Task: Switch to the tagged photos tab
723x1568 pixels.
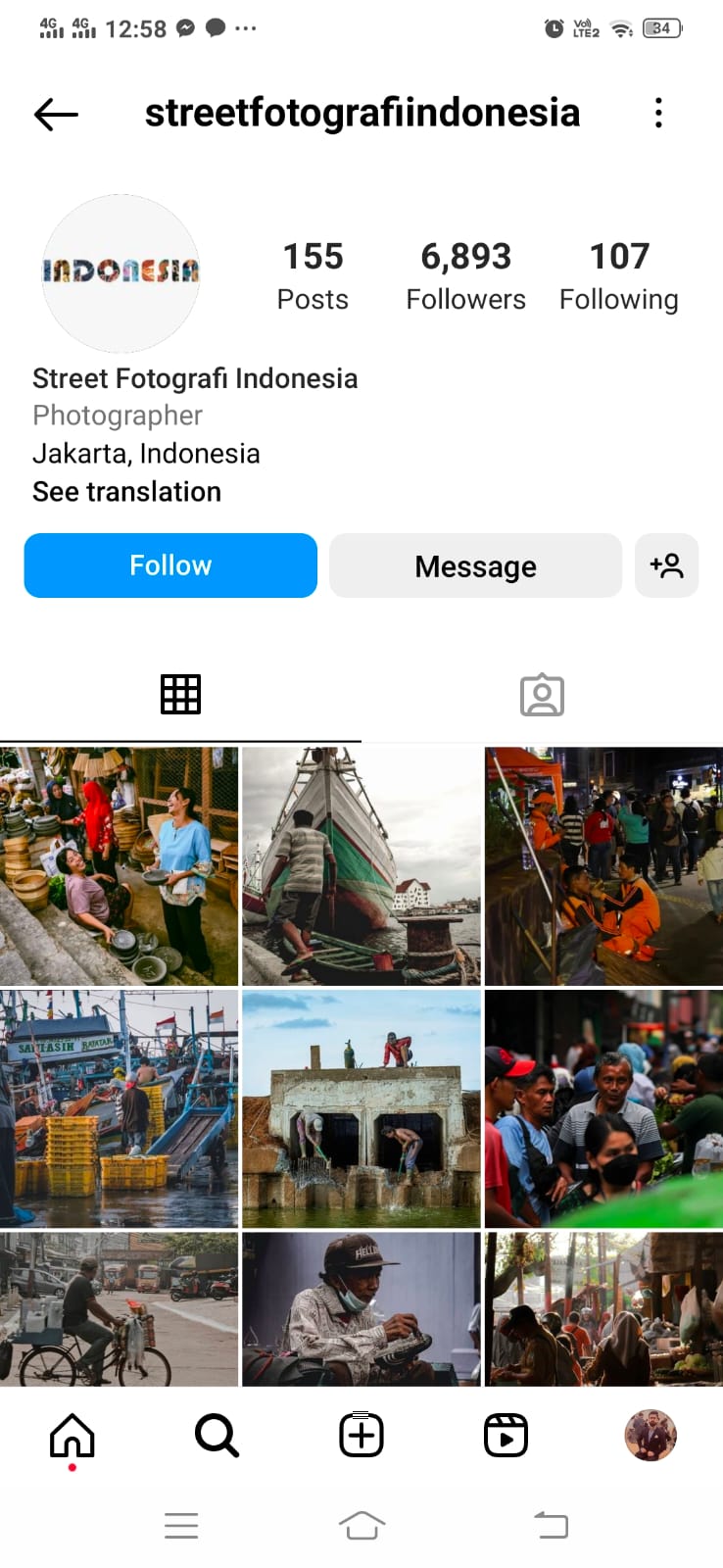Action: tap(542, 695)
